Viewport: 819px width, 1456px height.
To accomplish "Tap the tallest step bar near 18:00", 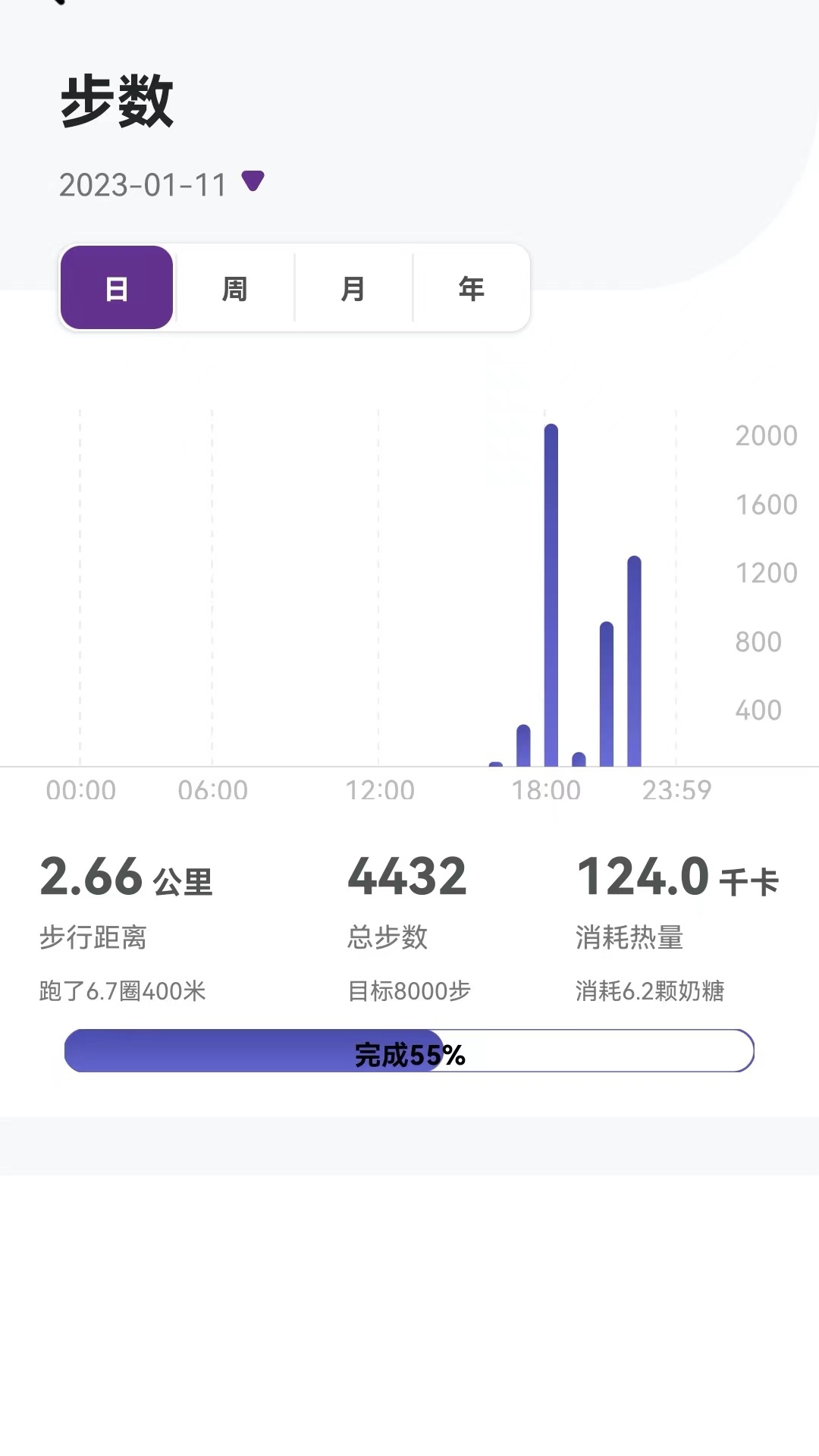I will [551, 591].
